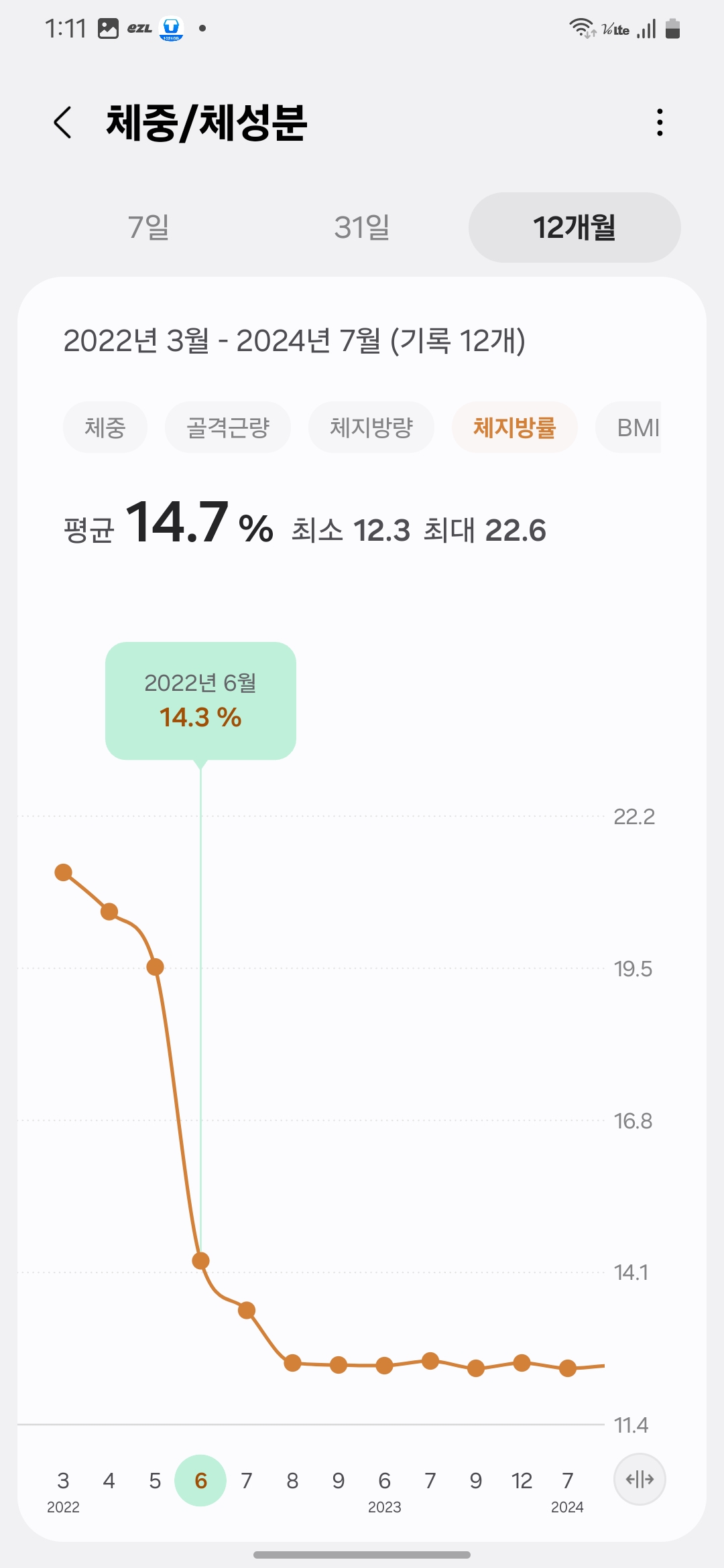Select the 체지방률 chip

click(515, 427)
